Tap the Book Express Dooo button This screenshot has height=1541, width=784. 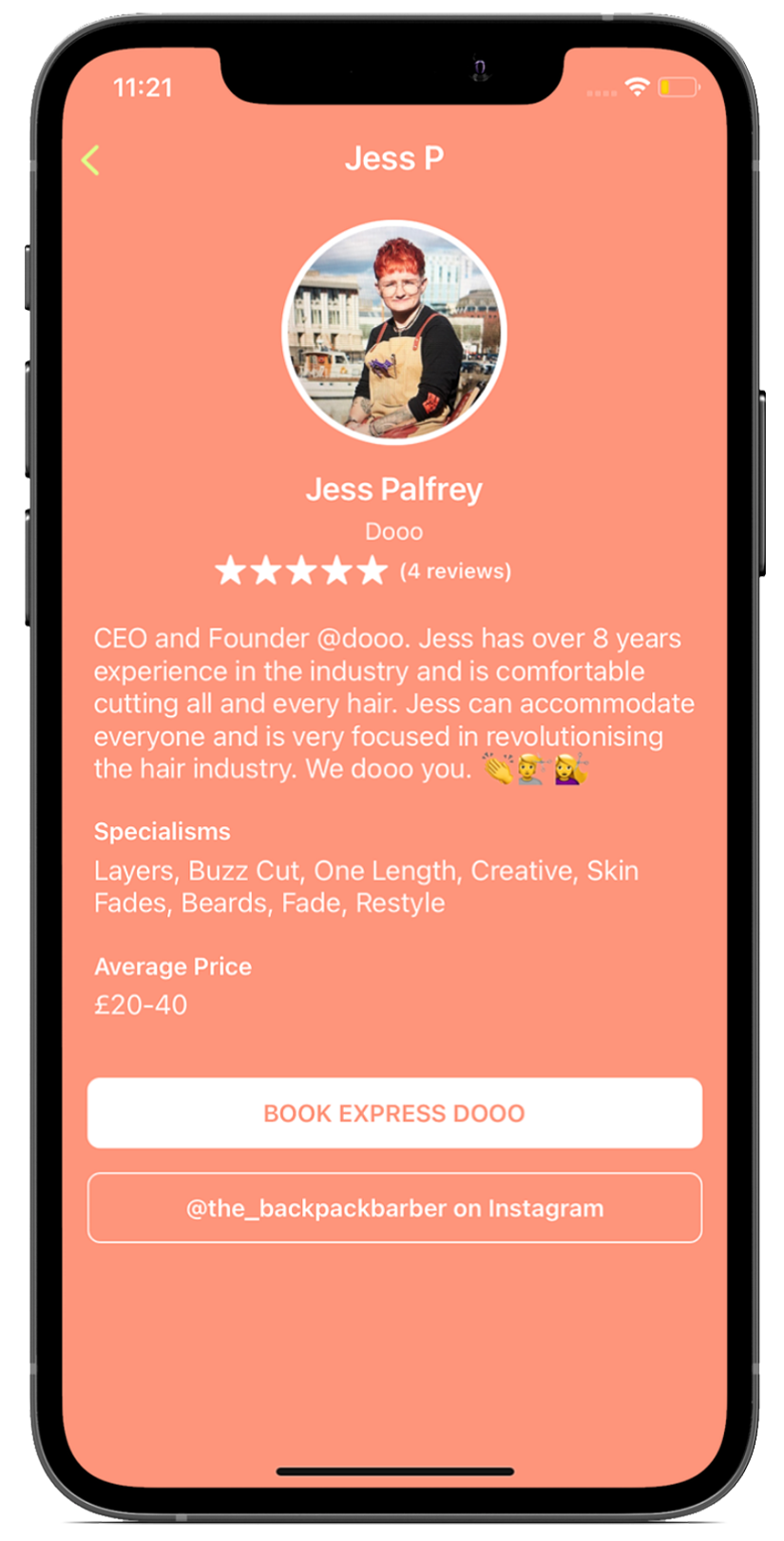pos(394,1113)
